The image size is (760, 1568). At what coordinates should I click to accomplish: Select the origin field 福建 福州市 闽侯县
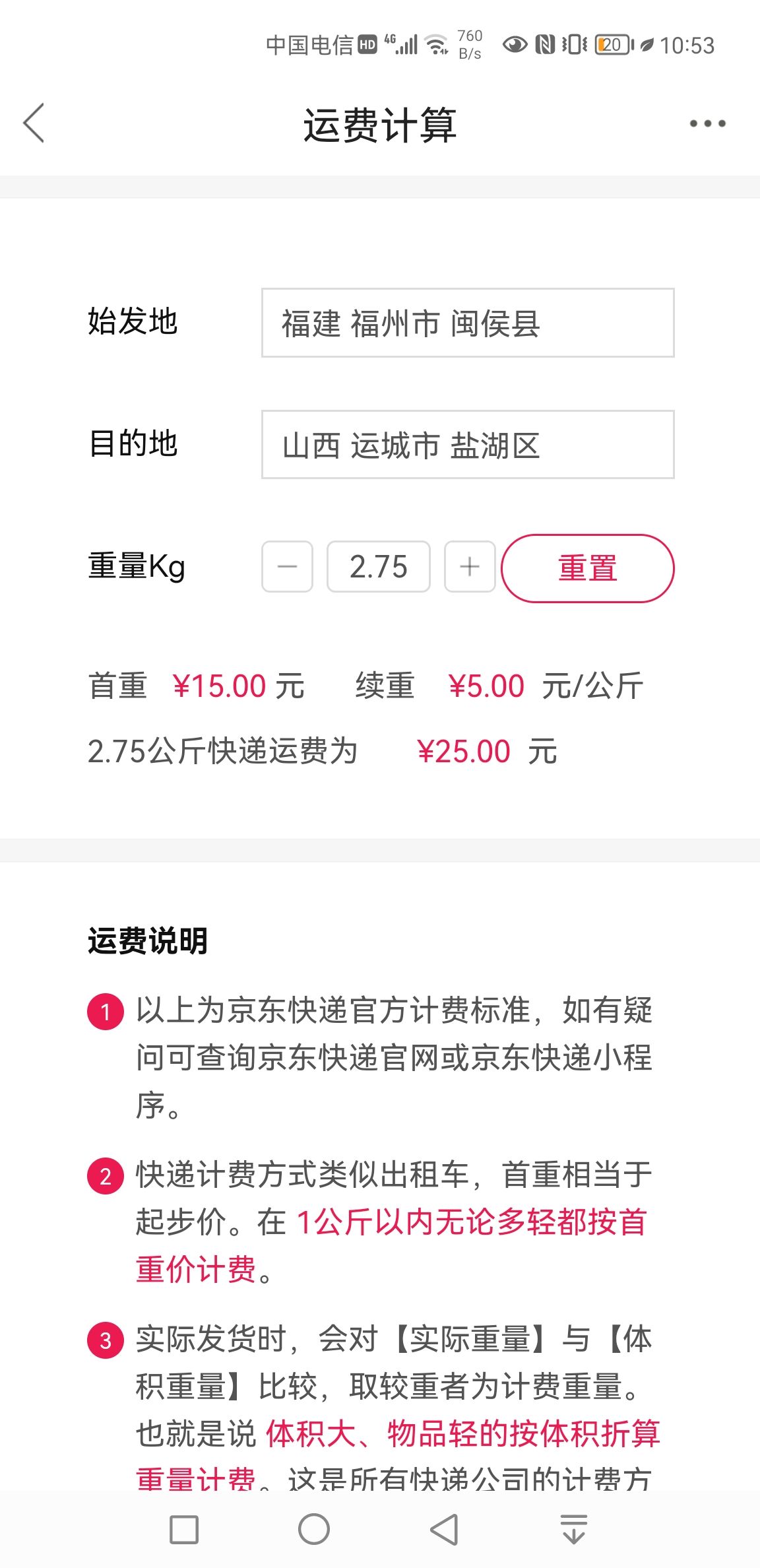point(468,323)
